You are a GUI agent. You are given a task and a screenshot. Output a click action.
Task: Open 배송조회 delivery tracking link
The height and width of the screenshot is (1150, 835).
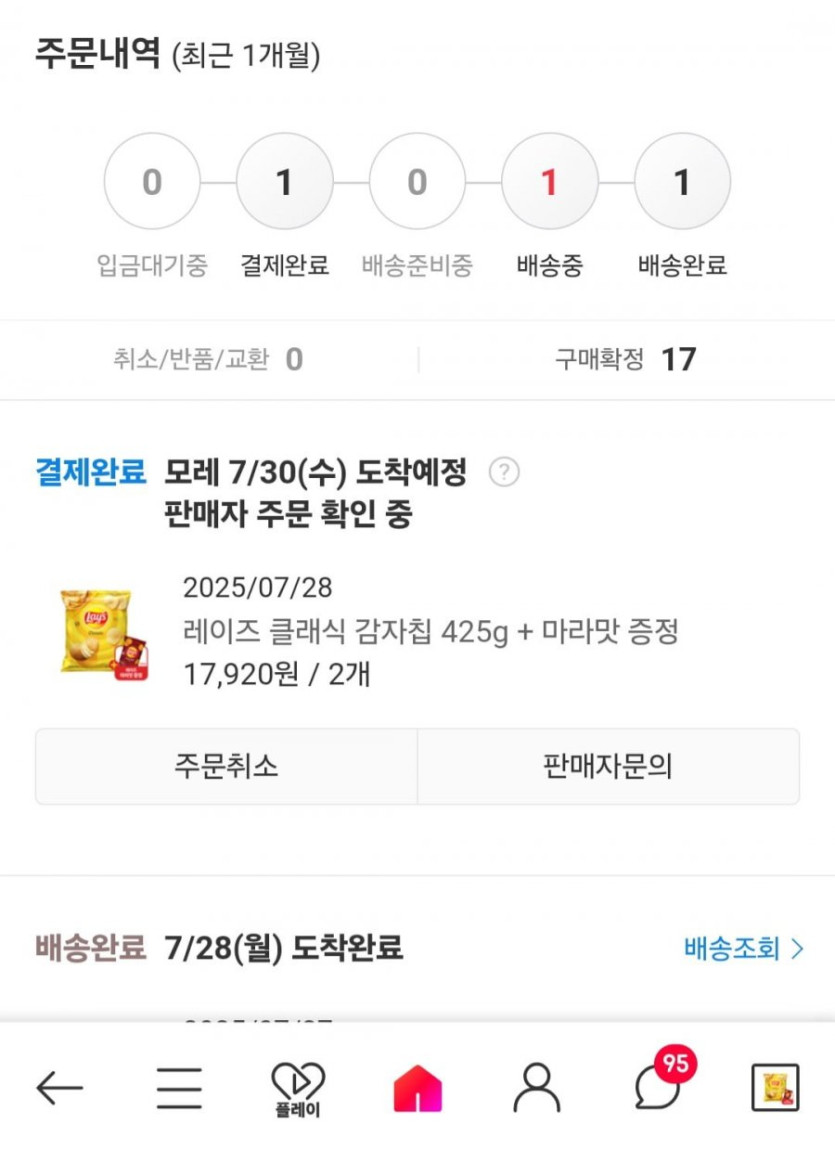743,948
